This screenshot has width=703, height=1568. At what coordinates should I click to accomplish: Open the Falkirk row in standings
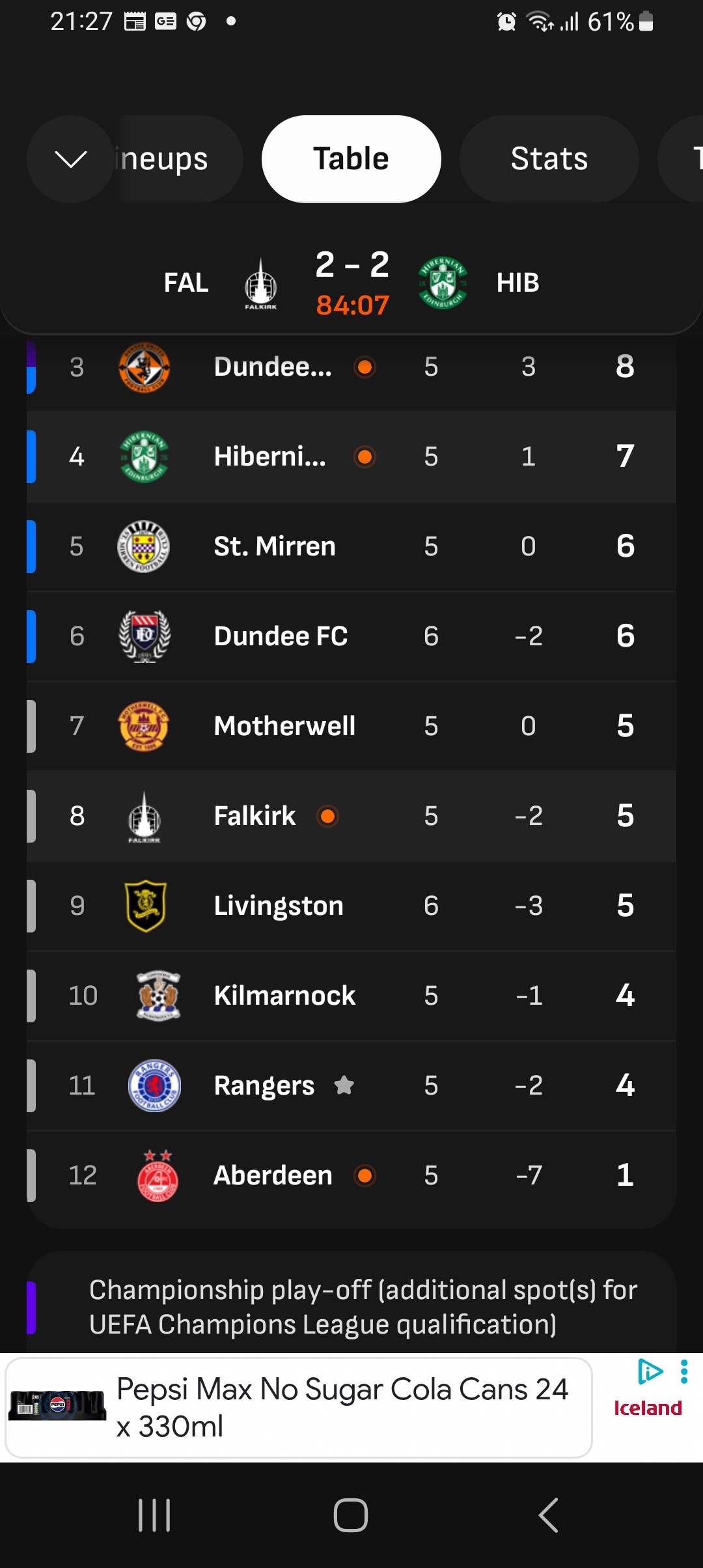(351, 816)
